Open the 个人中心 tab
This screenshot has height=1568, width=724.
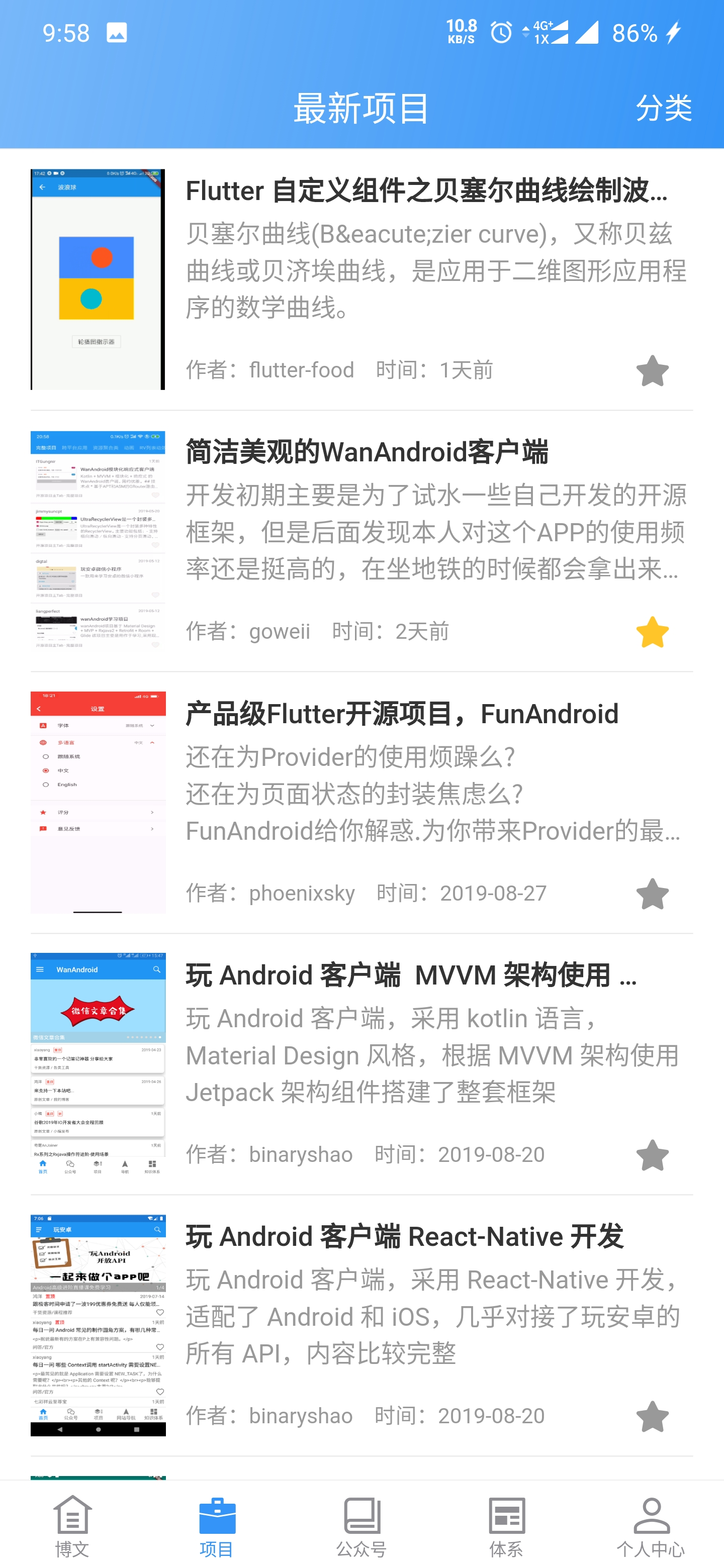pos(650,1525)
